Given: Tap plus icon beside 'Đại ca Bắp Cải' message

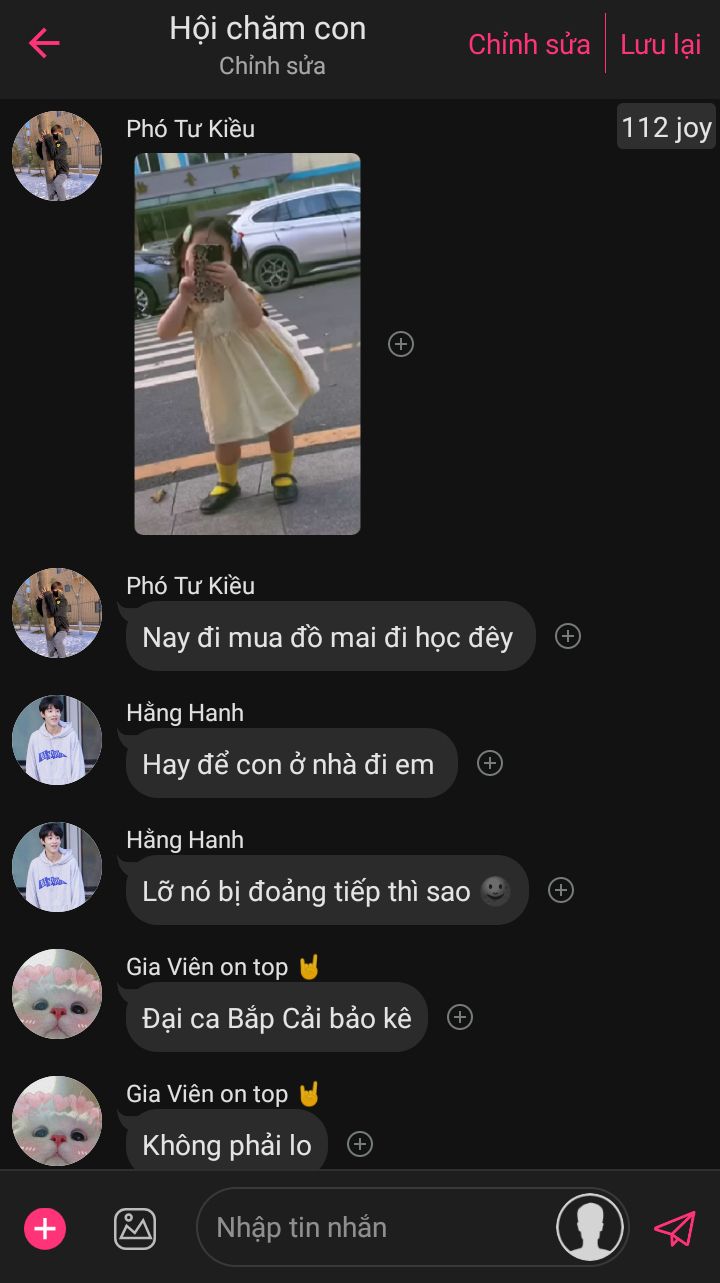Looking at the screenshot, I should (459, 1017).
